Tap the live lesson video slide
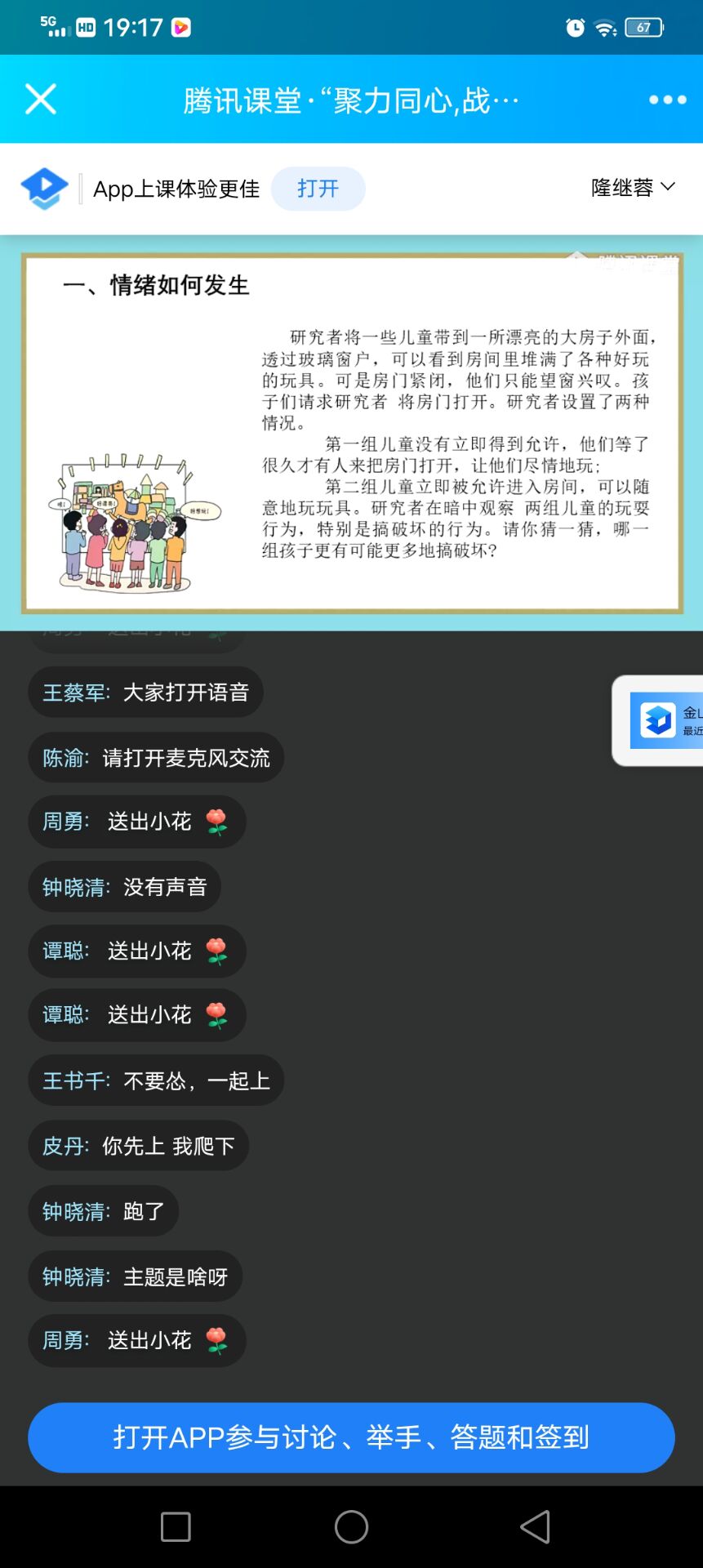Viewport: 703px width, 1568px height. pyautogui.click(x=351, y=433)
